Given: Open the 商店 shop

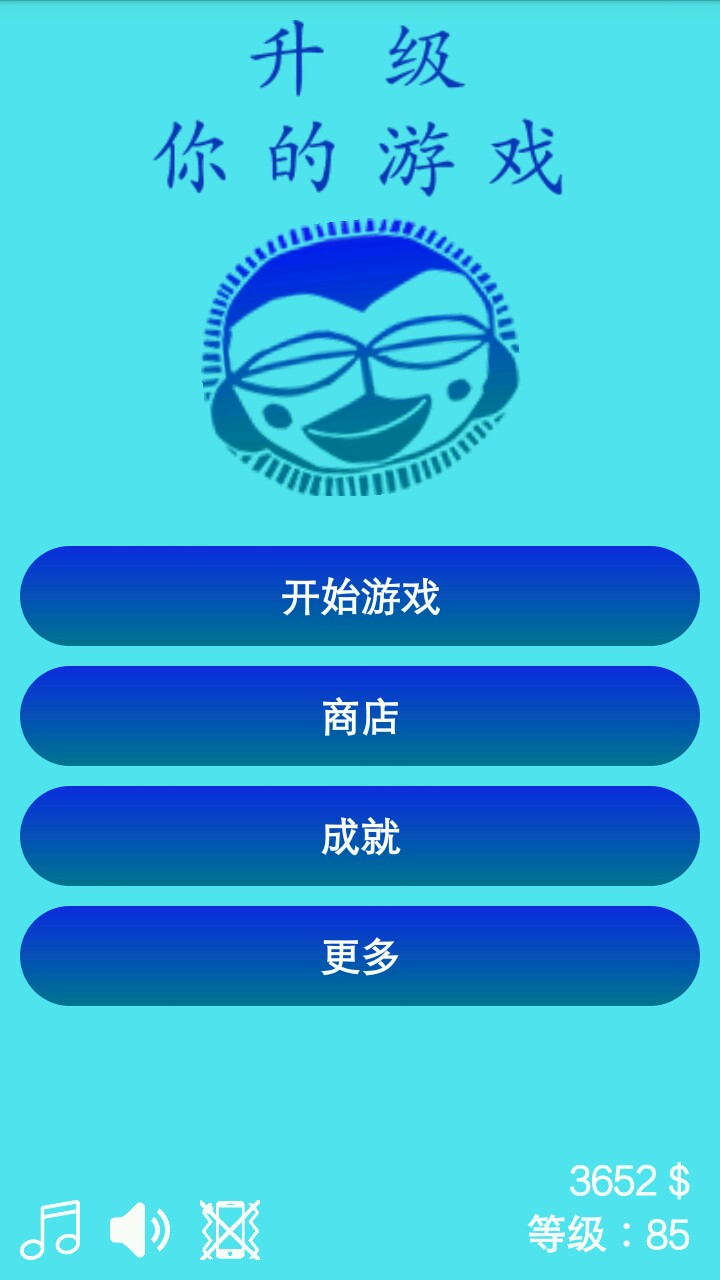Looking at the screenshot, I should pos(360,716).
